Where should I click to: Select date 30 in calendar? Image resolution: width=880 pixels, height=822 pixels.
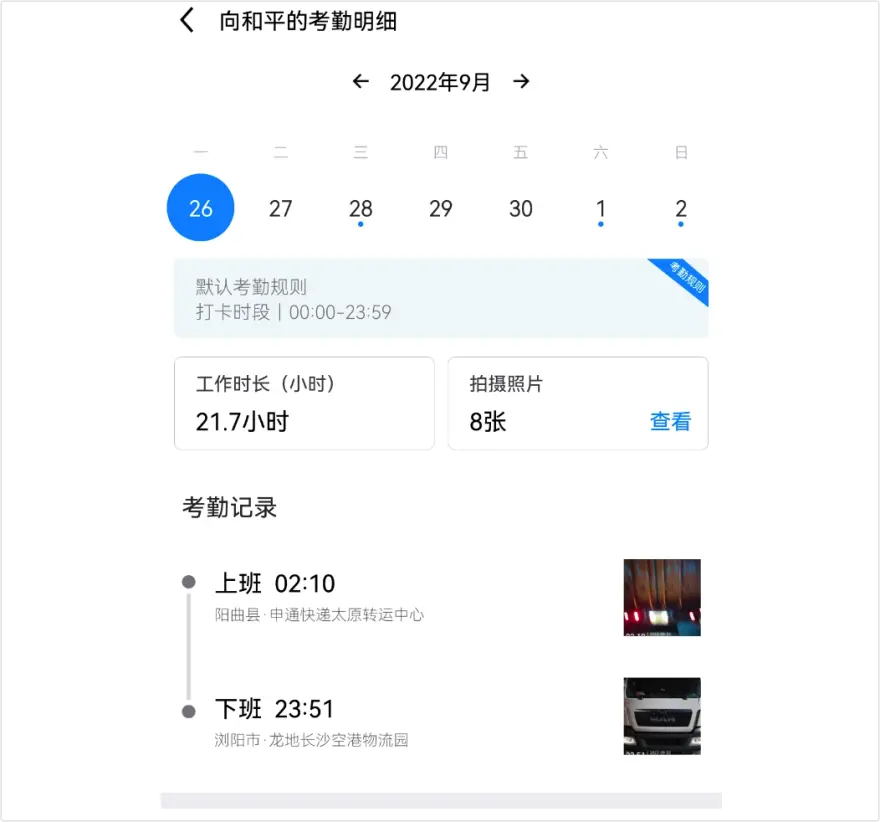tap(521, 209)
